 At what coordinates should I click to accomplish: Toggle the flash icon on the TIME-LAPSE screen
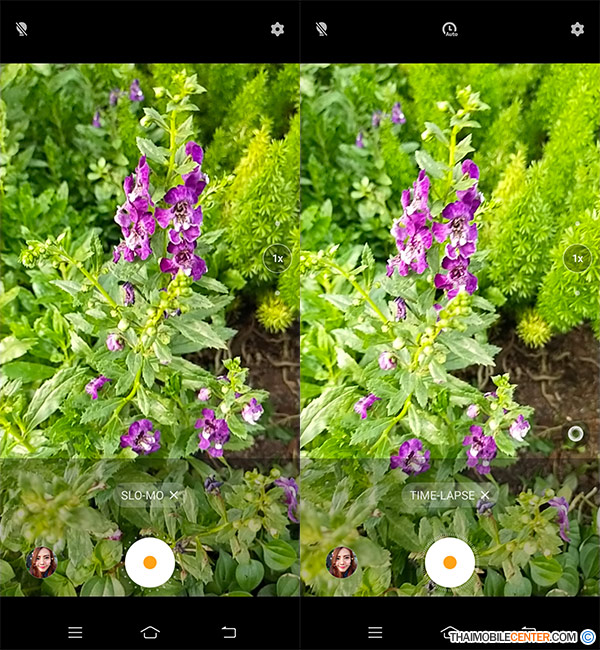coord(322,29)
